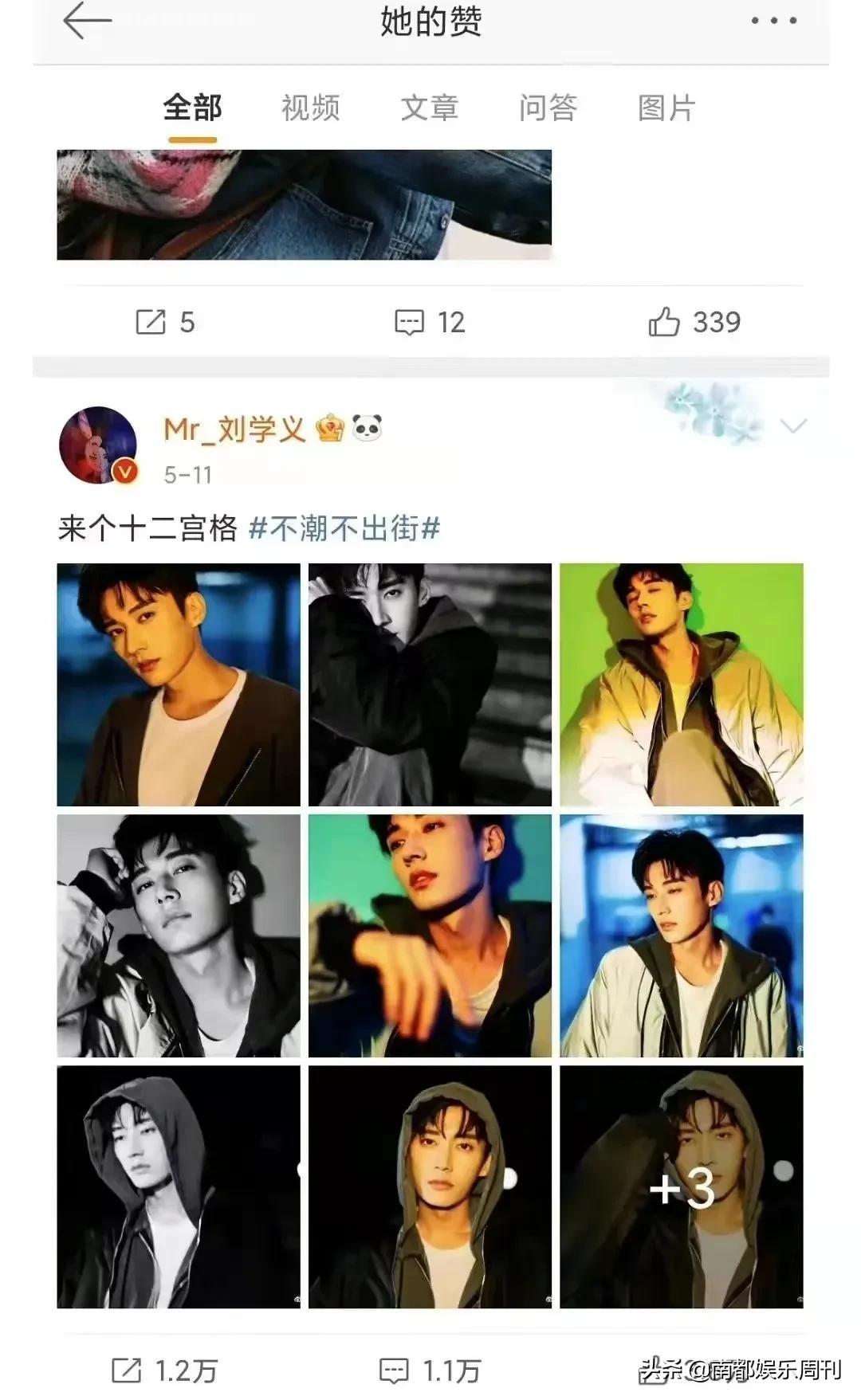Viewport: 861px width, 1400px height.
Task: View the photo with the bright green backdrop
Action: click(682, 684)
